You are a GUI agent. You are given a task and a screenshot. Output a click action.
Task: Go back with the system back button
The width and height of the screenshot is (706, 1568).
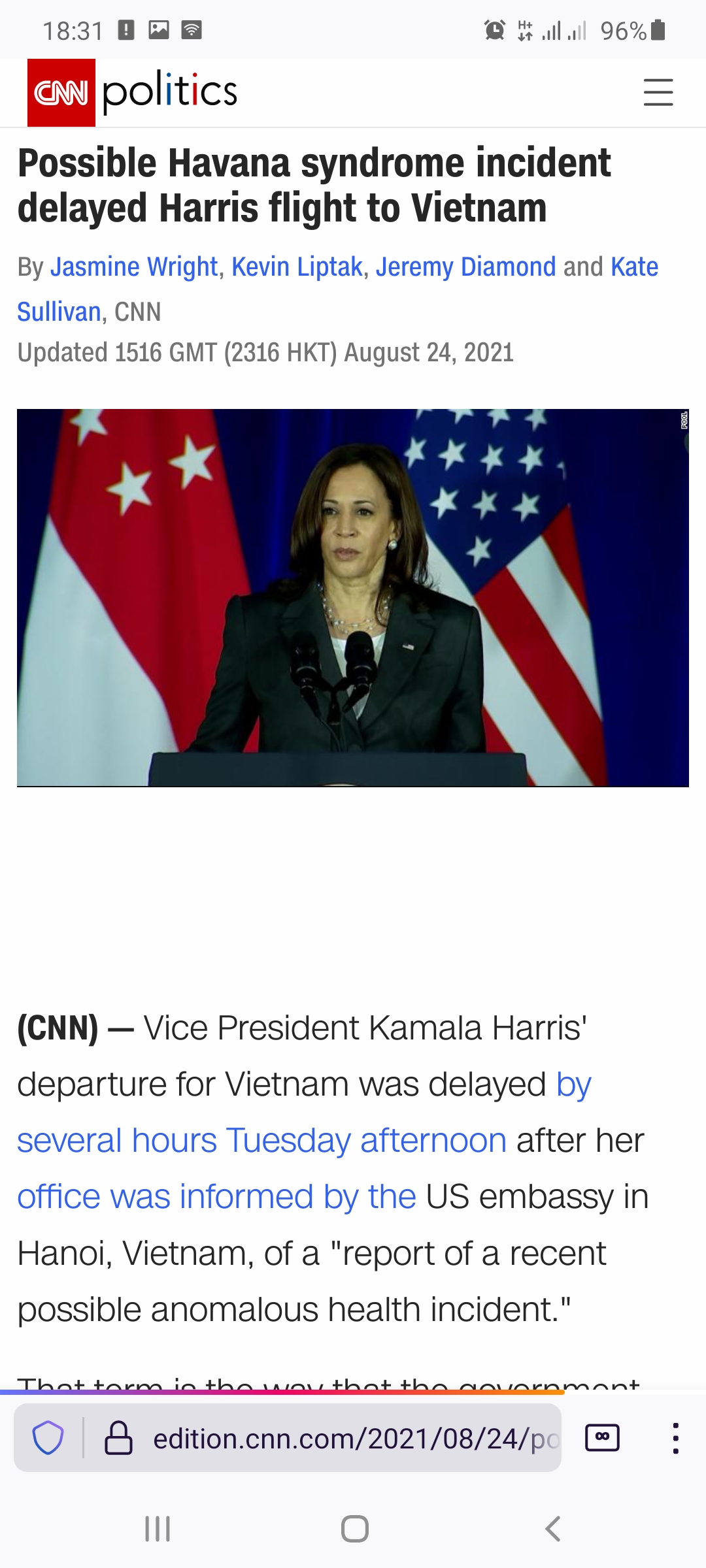553,1529
